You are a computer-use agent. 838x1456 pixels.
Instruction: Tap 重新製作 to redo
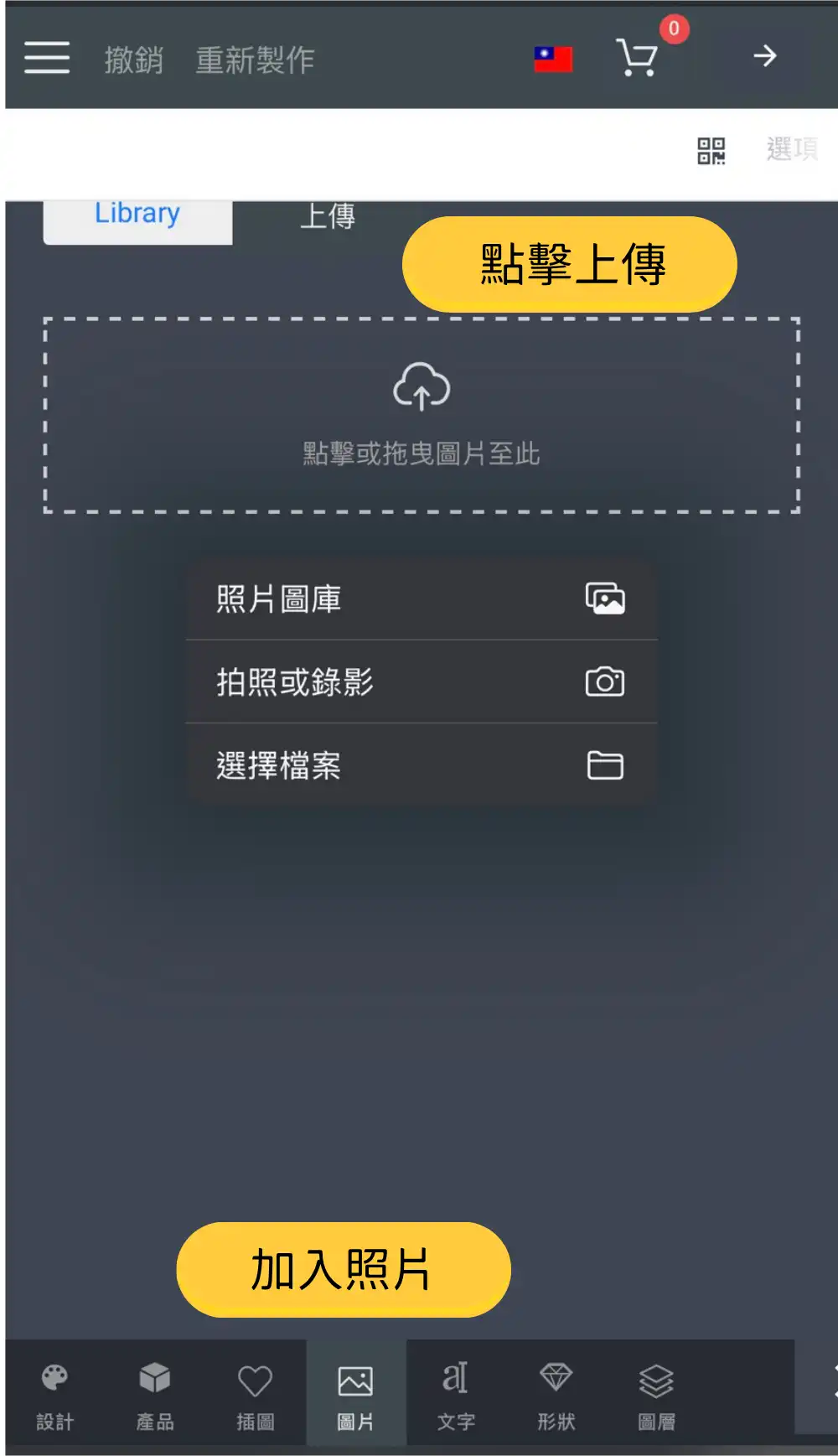pyautogui.click(x=255, y=60)
